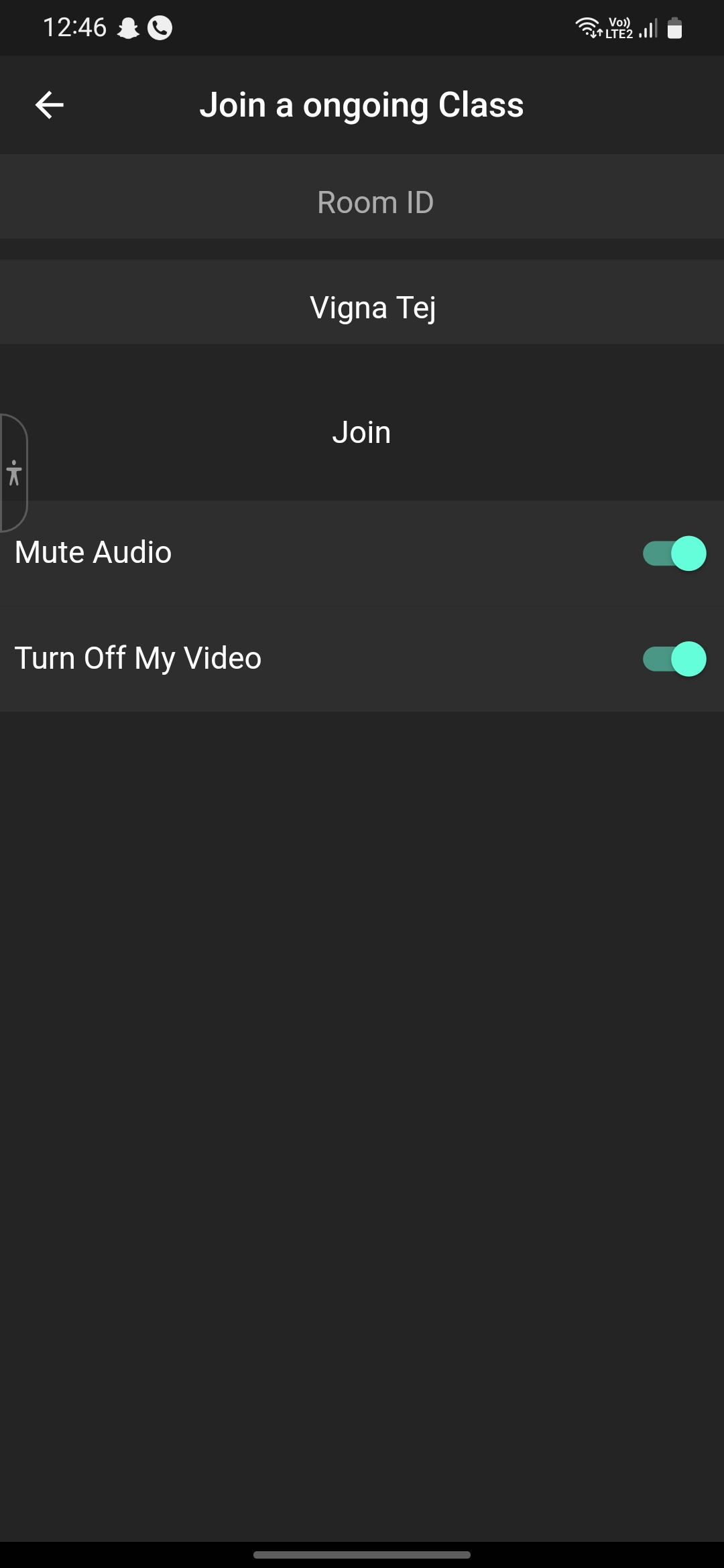The height and width of the screenshot is (1568, 724).
Task: Tap the cellular signal bars icon
Action: click(x=646, y=27)
